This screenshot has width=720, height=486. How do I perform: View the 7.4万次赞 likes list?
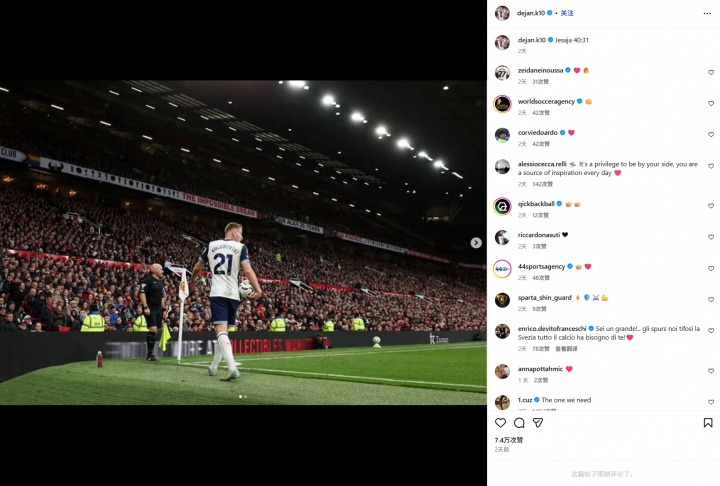click(508, 440)
